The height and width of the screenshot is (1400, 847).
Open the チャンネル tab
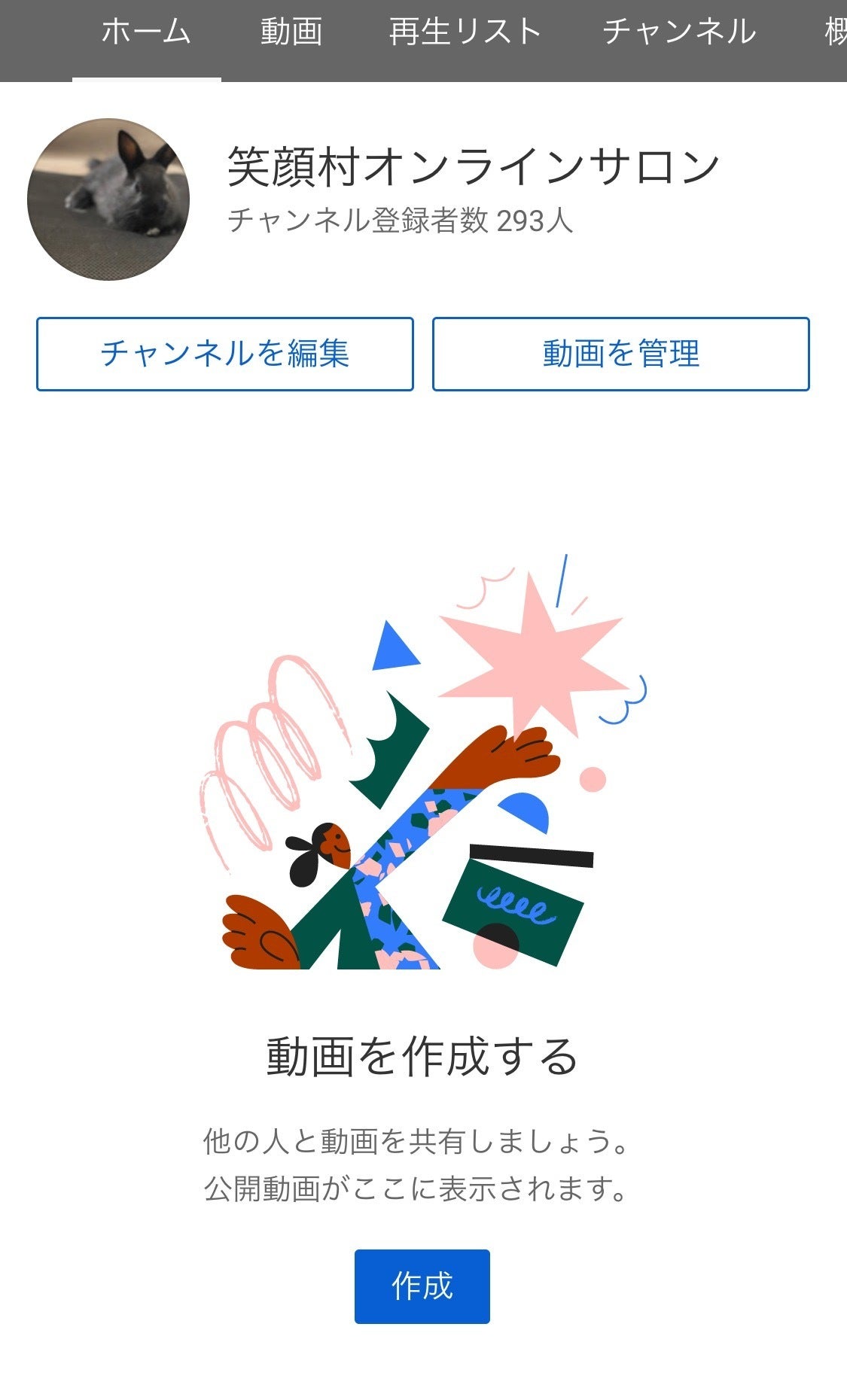coord(679,32)
